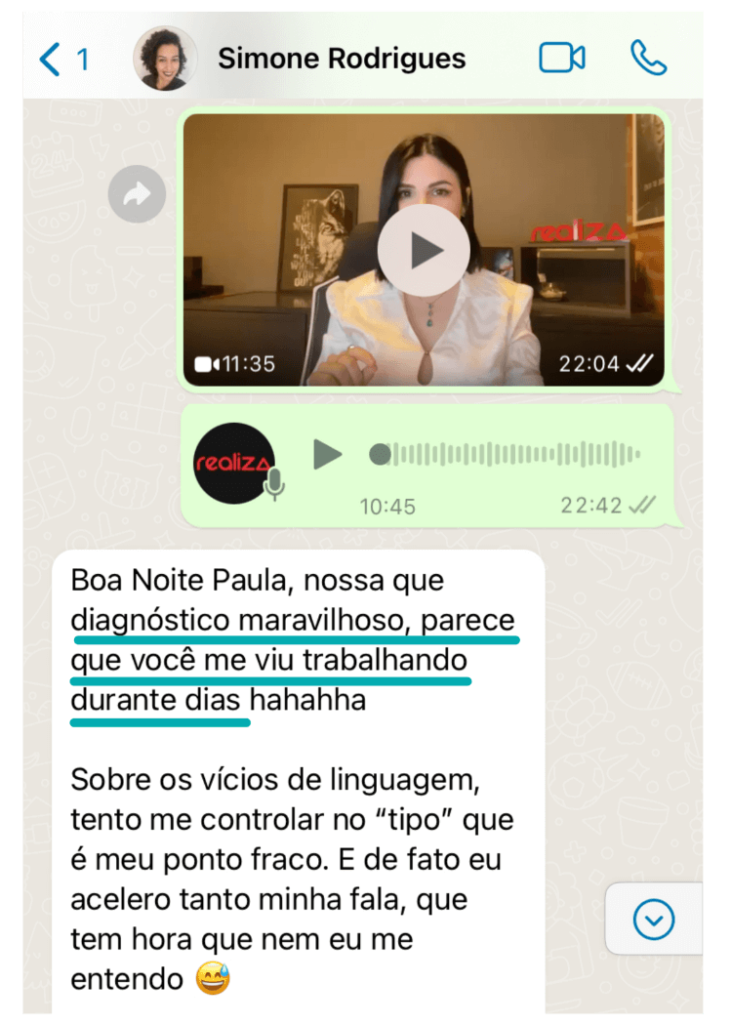Play the 10:45 voice message
The height and width of the screenshot is (1024, 731).
coord(327,454)
